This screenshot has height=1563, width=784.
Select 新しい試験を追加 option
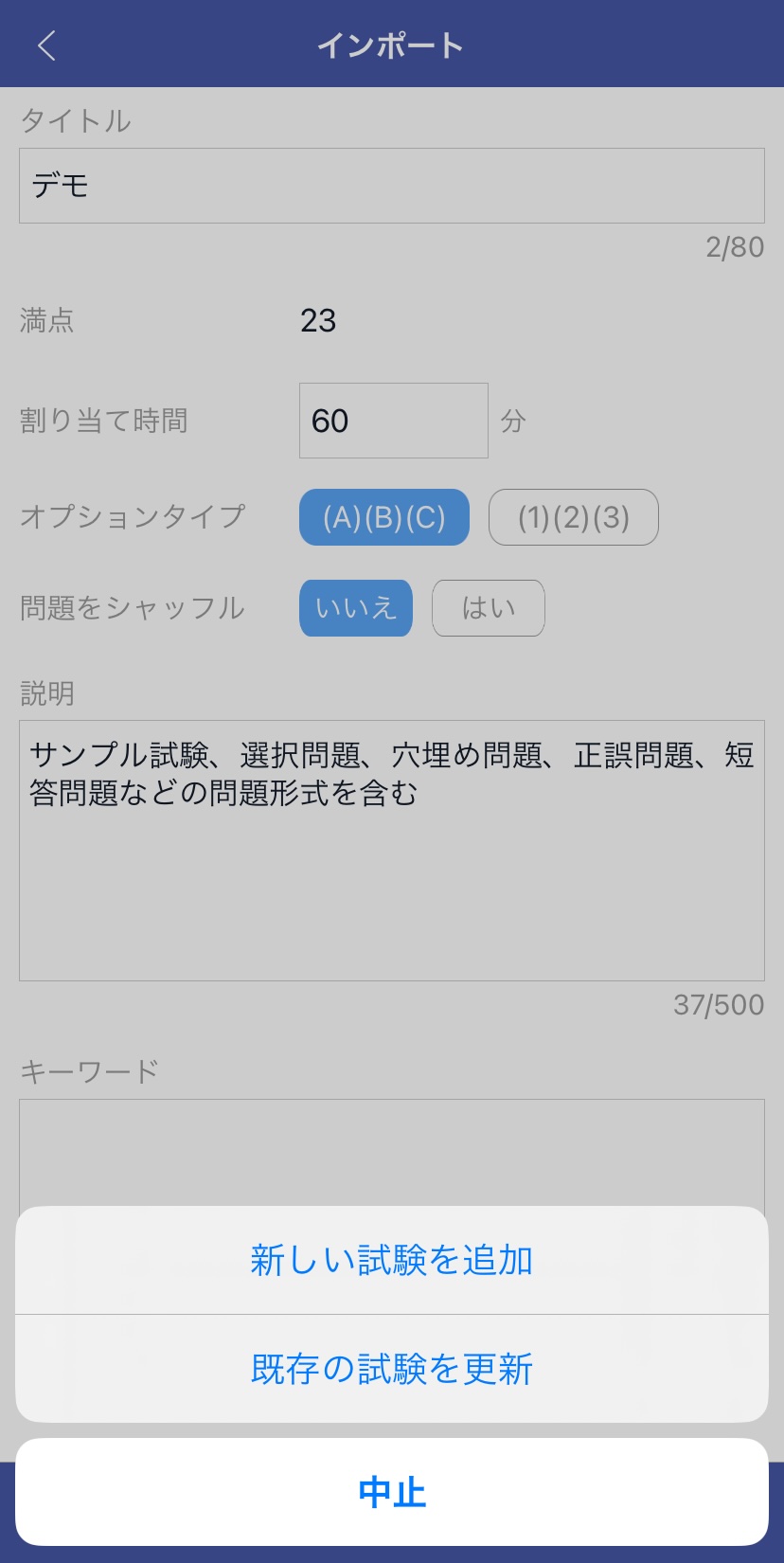[392, 1260]
